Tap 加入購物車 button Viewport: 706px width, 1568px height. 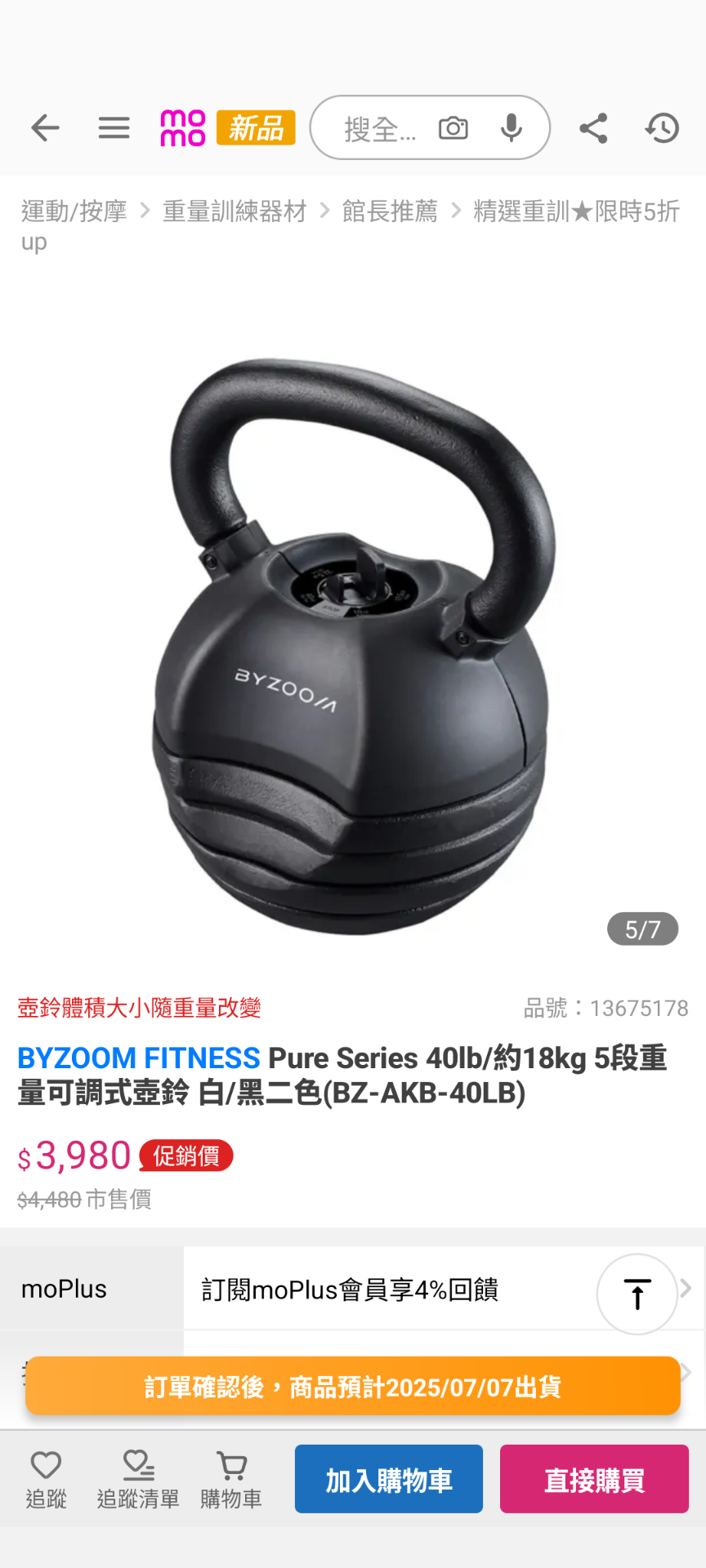[x=389, y=1479]
